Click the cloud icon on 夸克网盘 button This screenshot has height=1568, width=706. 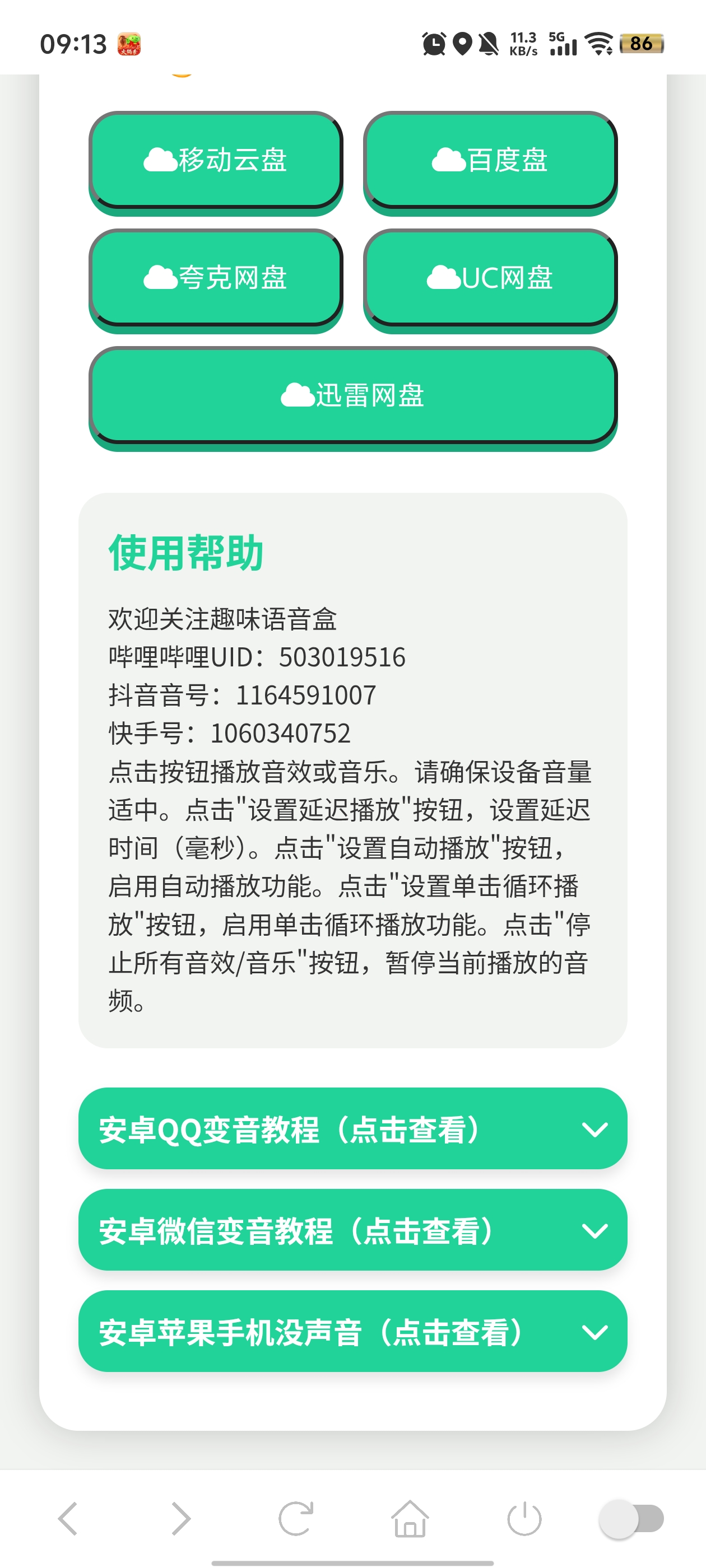pos(162,277)
